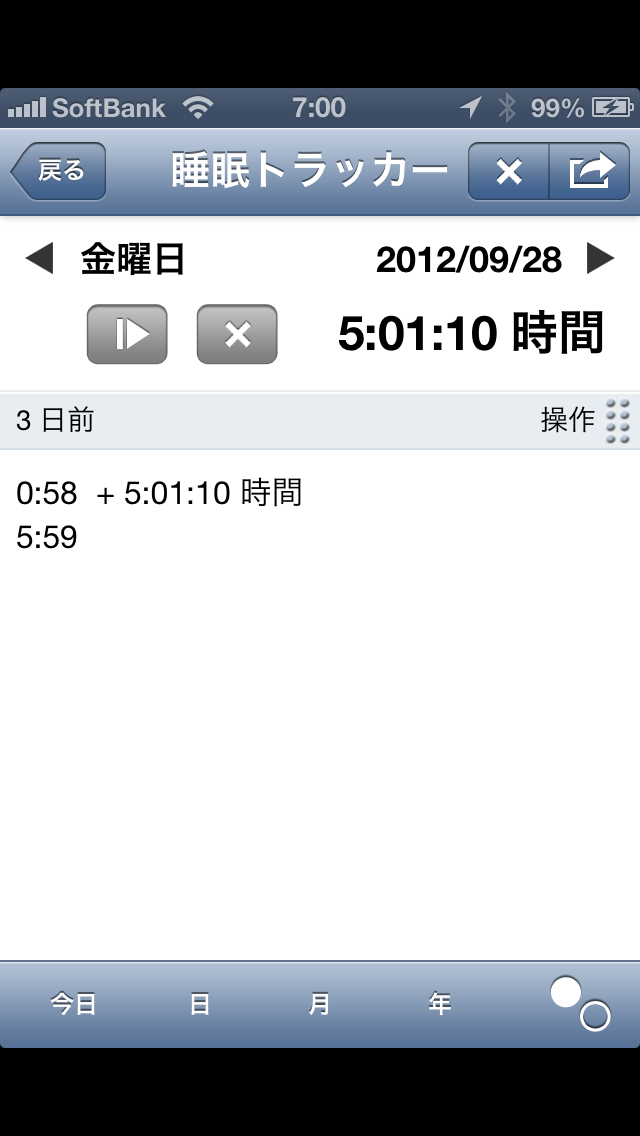Switch to the 今日 tab
The width and height of the screenshot is (640, 1136).
pos(74,1004)
